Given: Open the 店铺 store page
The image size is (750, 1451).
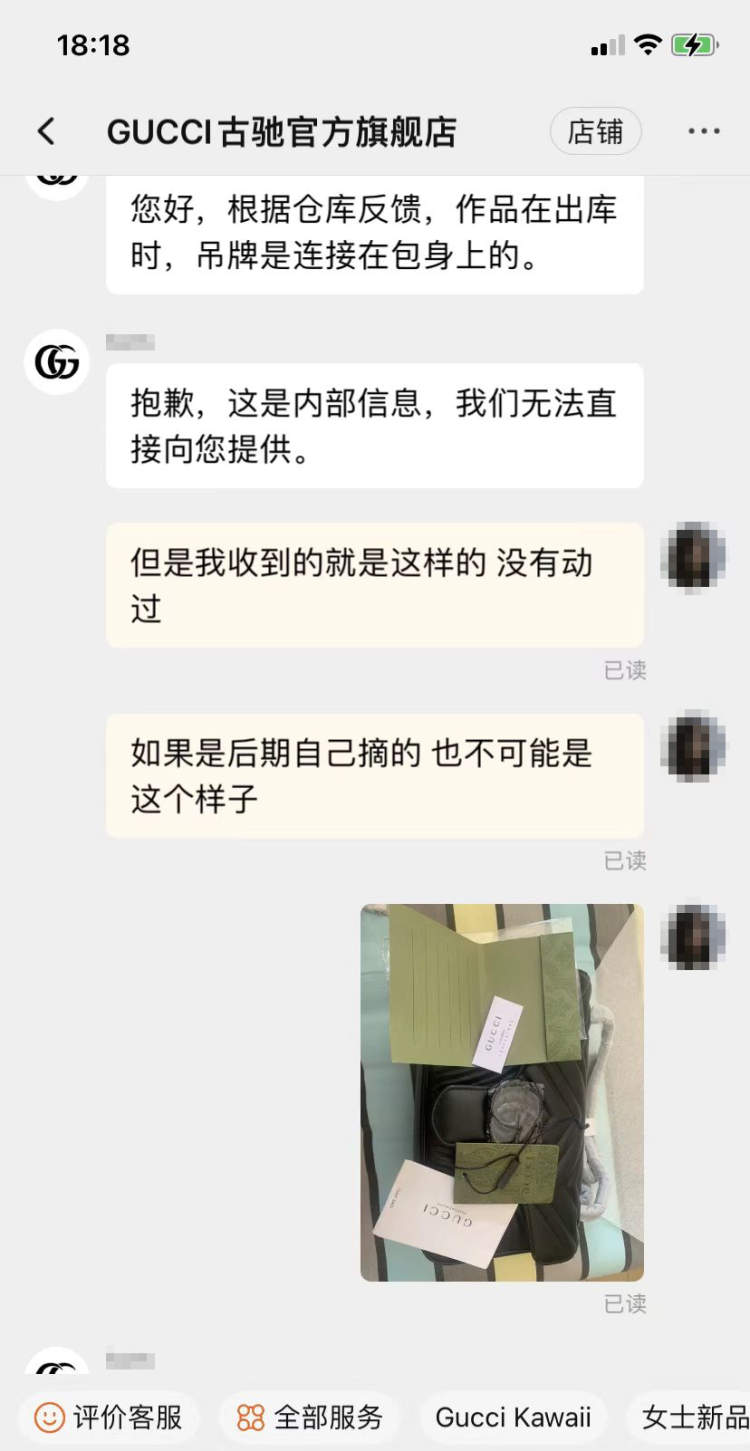Looking at the screenshot, I should point(595,132).
